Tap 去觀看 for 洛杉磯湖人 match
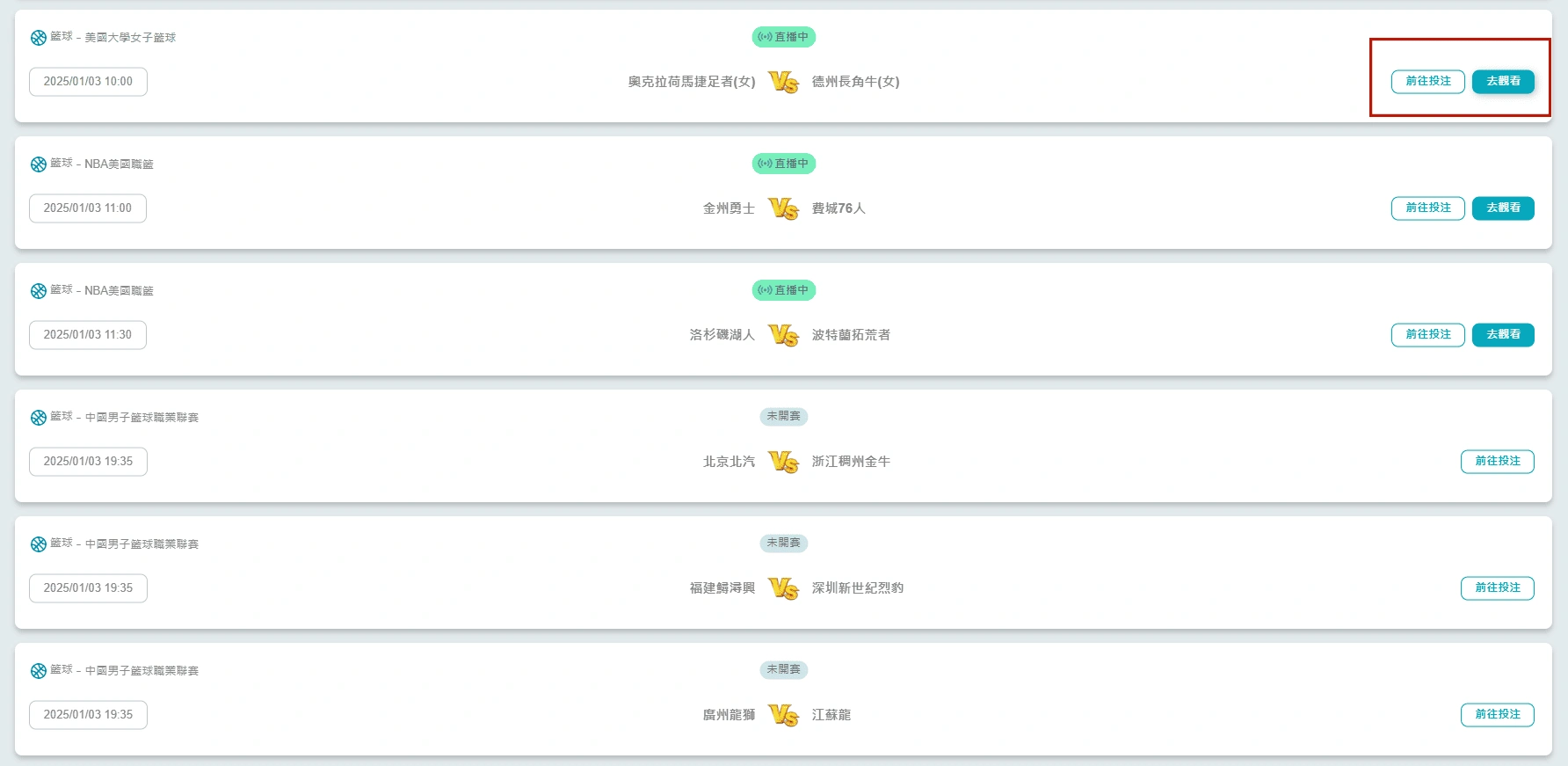1568x766 pixels. pos(1503,334)
